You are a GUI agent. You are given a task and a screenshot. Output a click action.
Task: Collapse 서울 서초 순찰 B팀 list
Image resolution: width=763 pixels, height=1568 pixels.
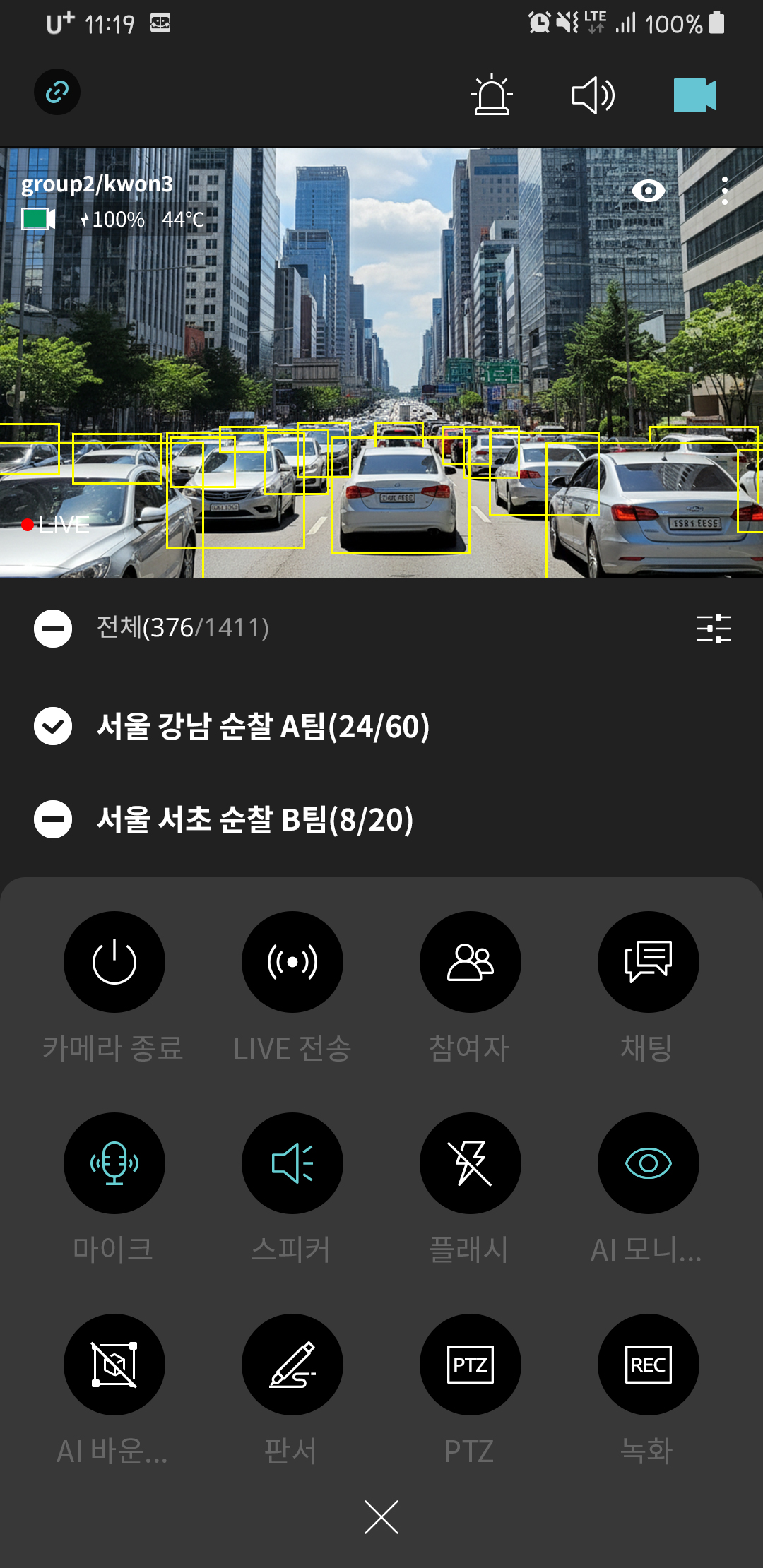(x=53, y=819)
